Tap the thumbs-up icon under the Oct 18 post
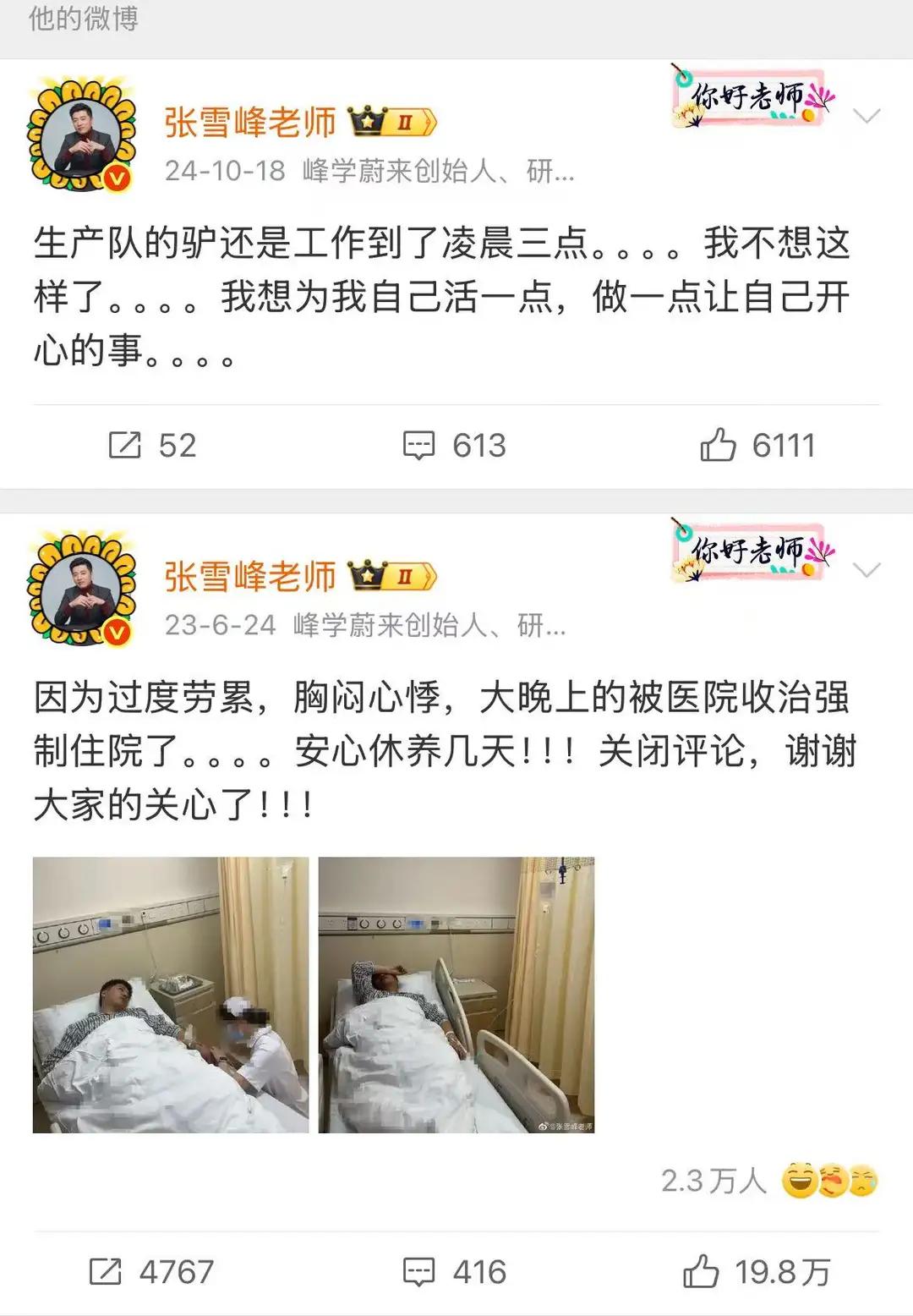The height and width of the screenshot is (1316, 913). [x=718, y=442]
